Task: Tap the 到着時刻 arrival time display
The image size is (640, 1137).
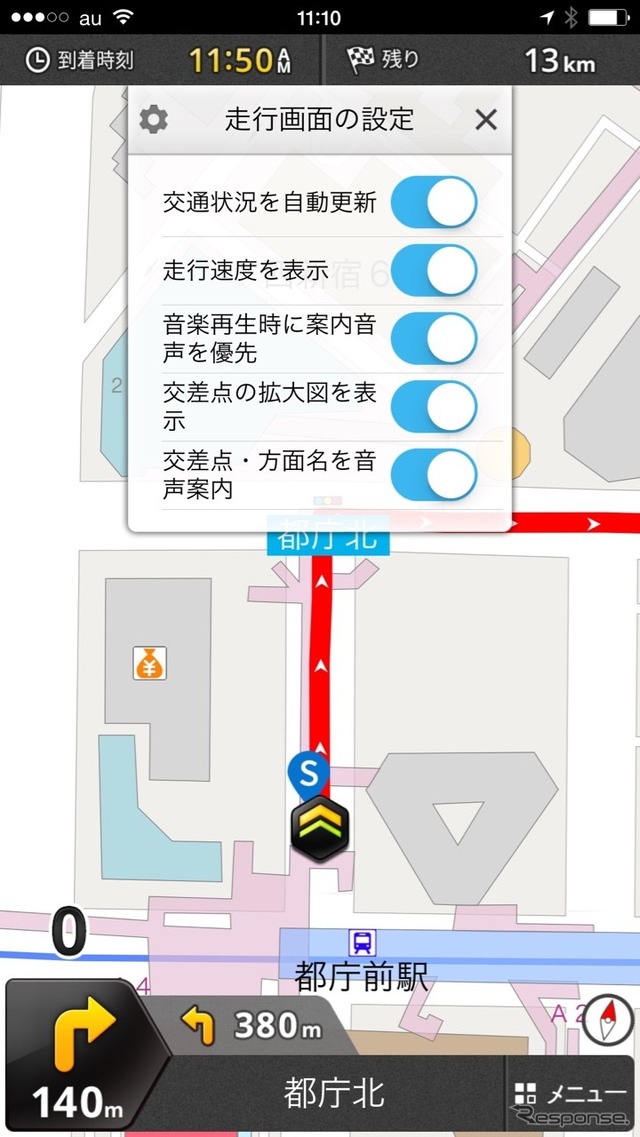Action: tap(160, 60)
